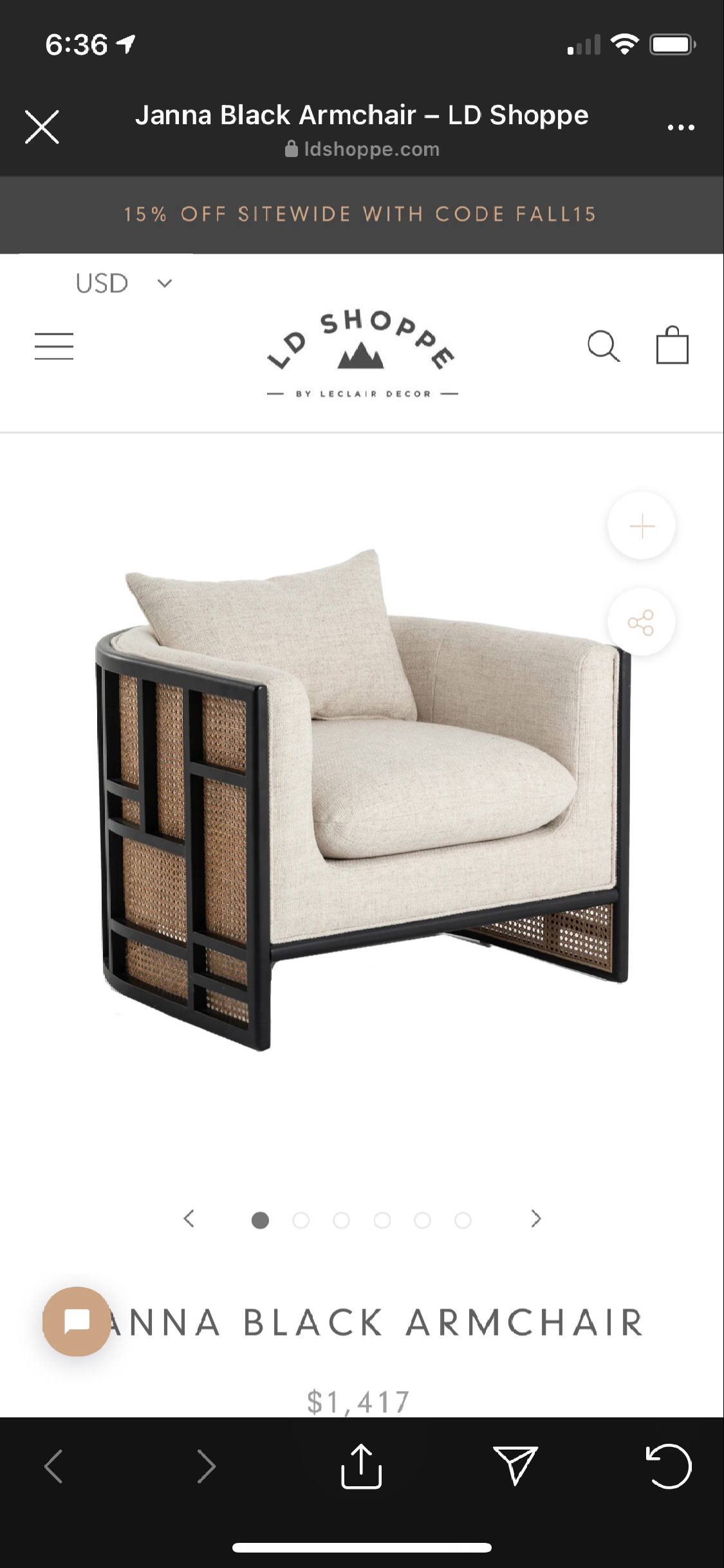Image resolution: width=724 pixels, height=1568 pixels.
Task: Open the browser share sheet
Action: coord(361,1466)
